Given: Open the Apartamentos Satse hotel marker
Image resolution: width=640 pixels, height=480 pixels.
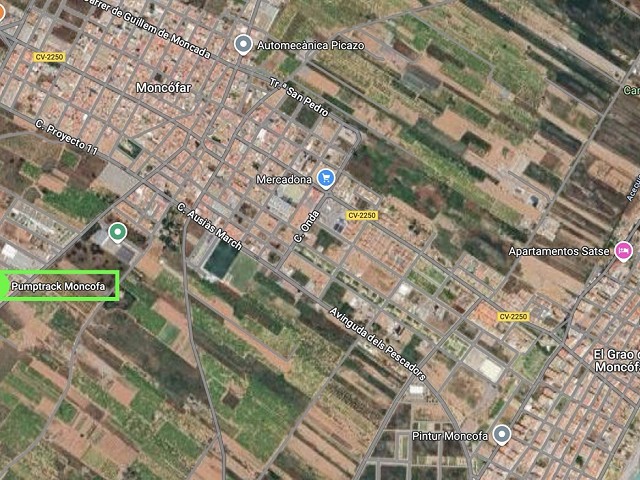Looking at the screenshot, I should [x=625, y=250].
